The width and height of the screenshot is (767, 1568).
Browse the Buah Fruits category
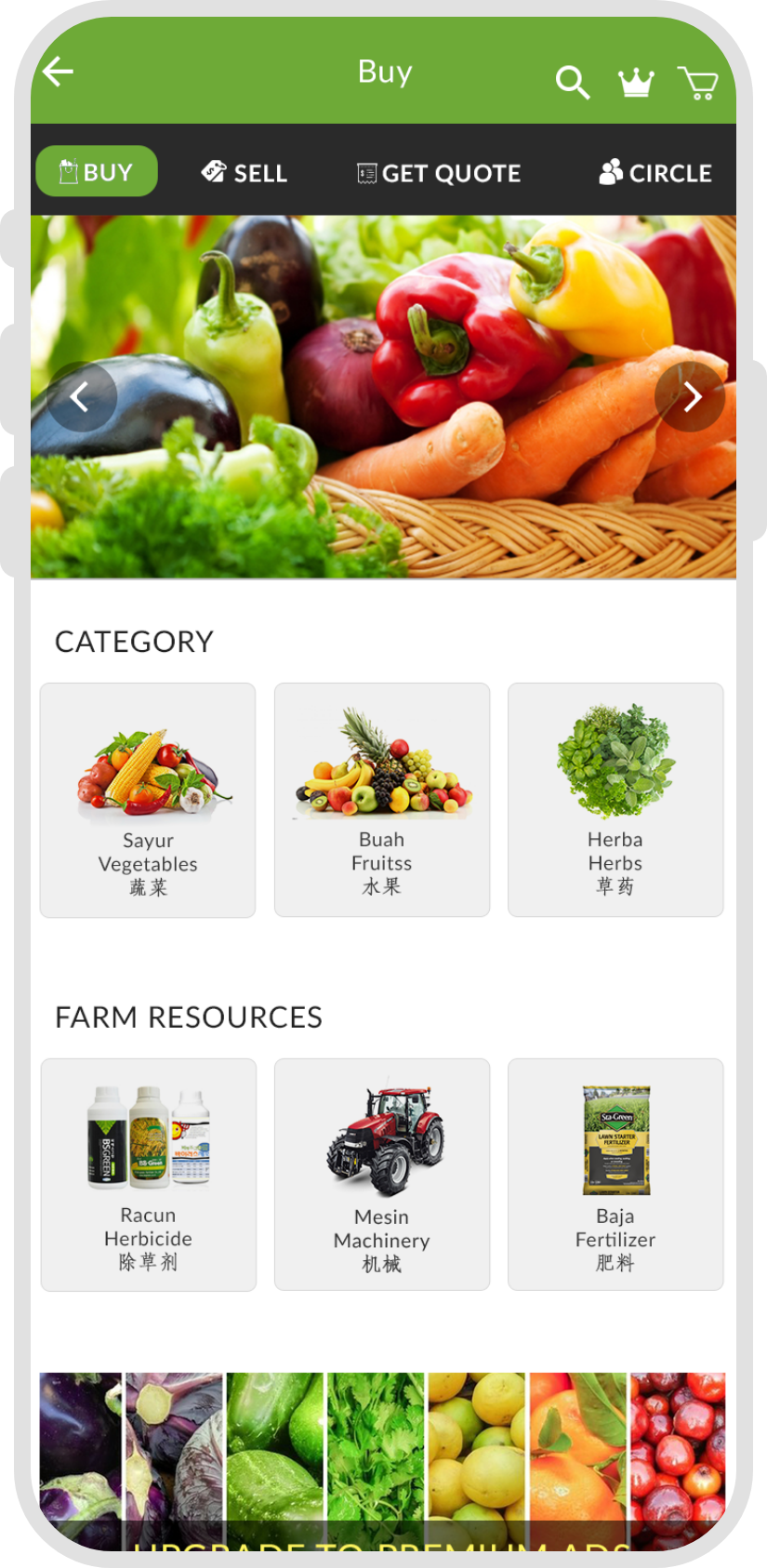pyautogui.click(x=382, y=800)
